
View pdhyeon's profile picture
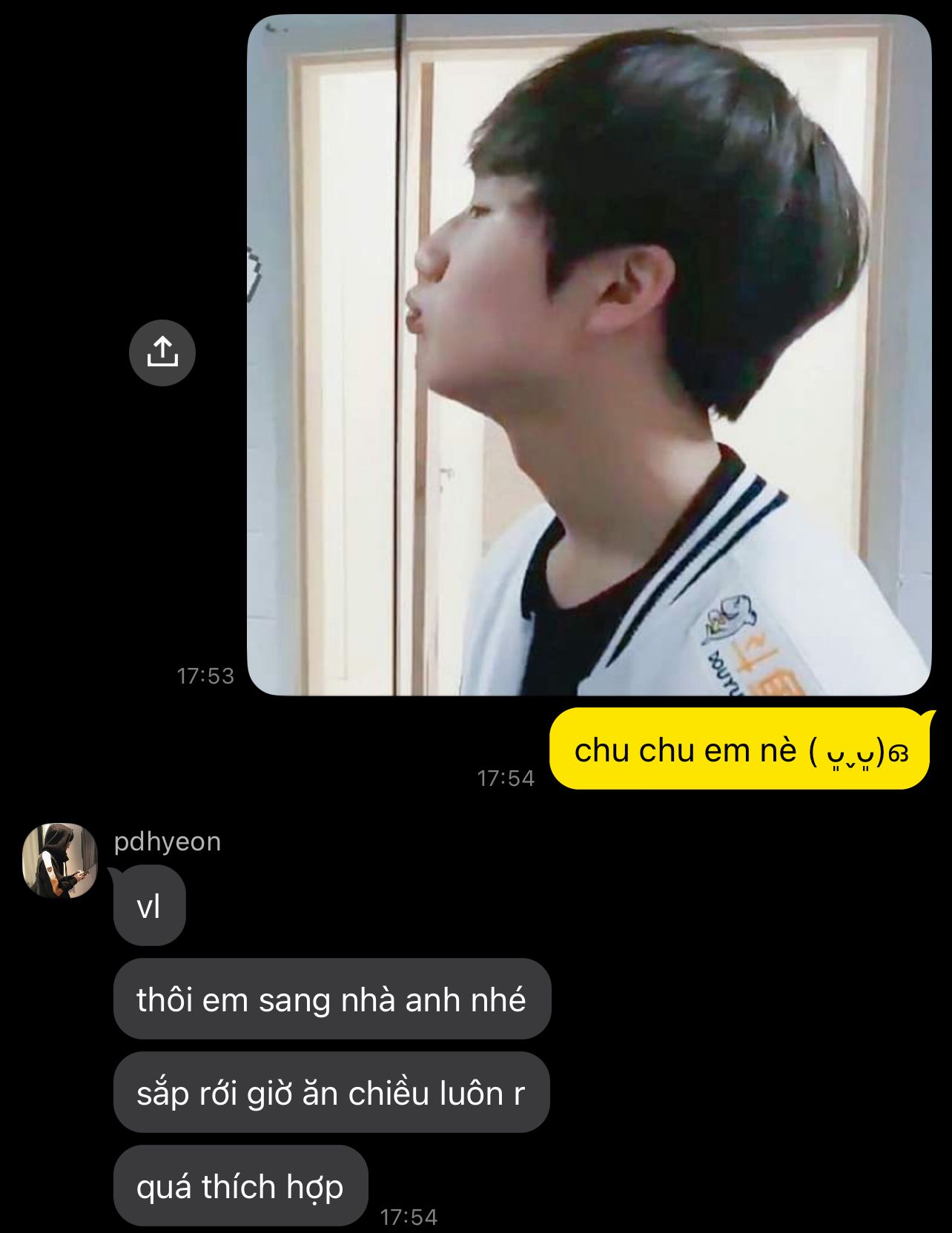[x=60, y=860]
